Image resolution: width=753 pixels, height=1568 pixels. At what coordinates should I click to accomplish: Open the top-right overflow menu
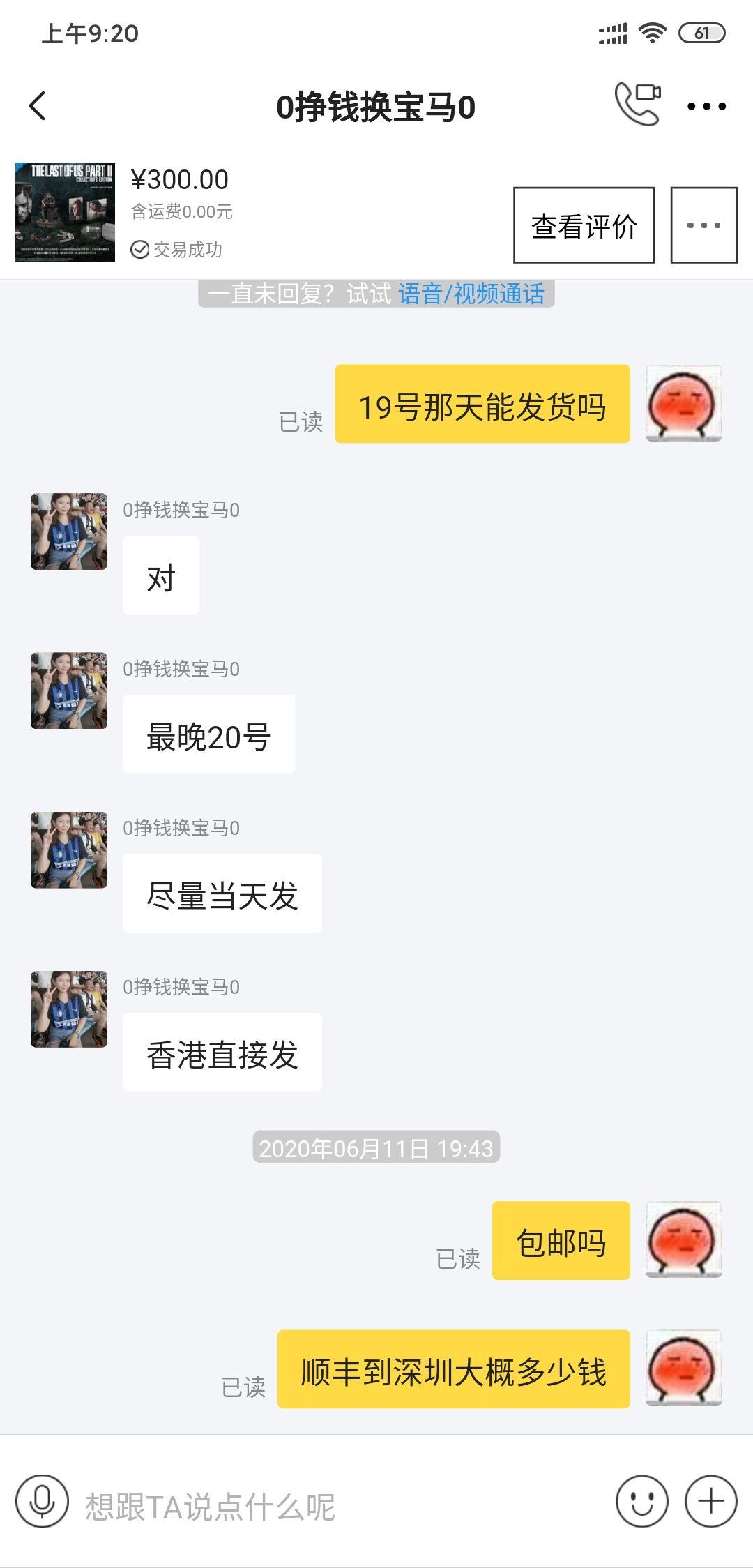coord(706,107)
